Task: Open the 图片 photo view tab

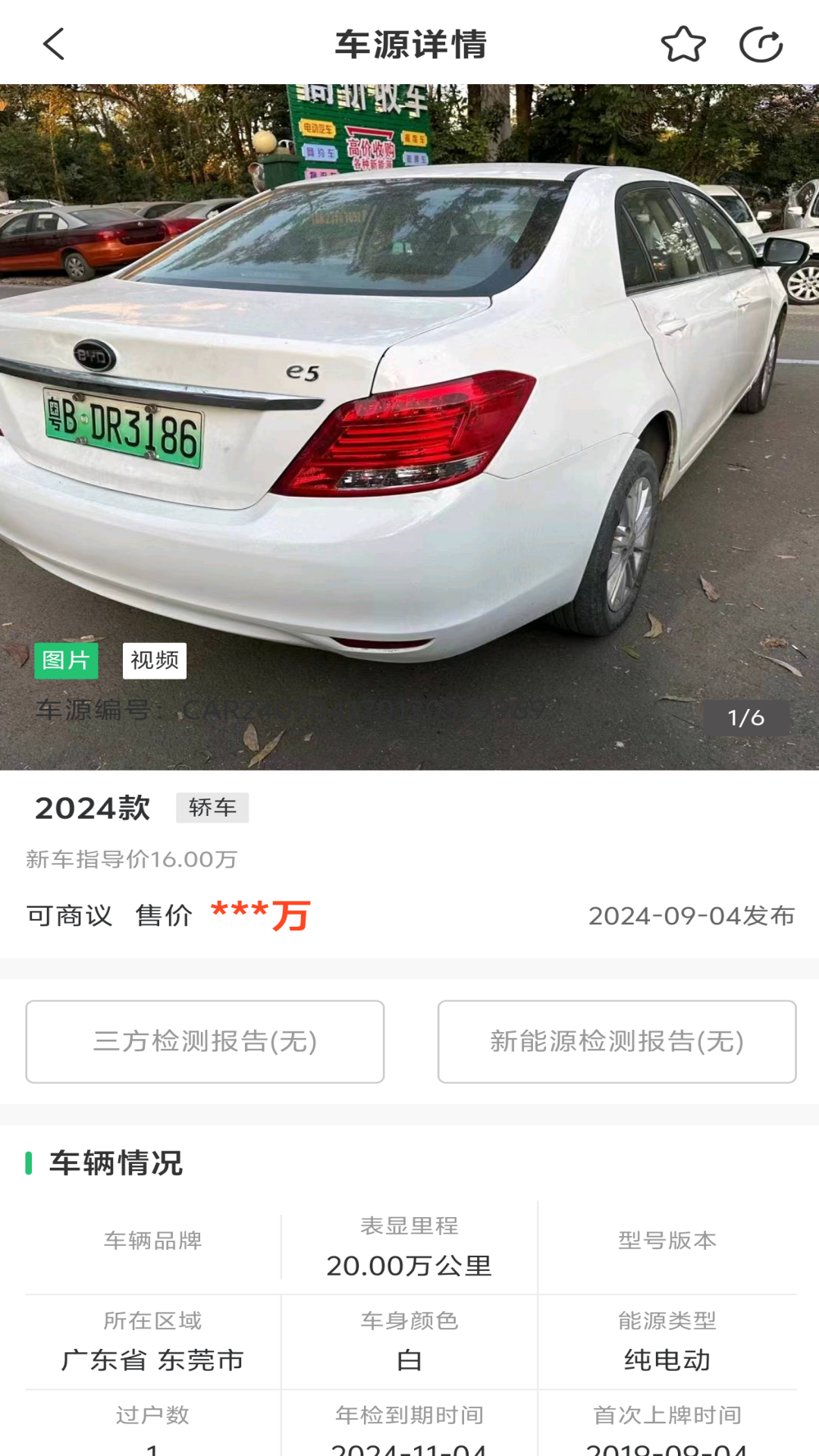Action: pos(67,660)
